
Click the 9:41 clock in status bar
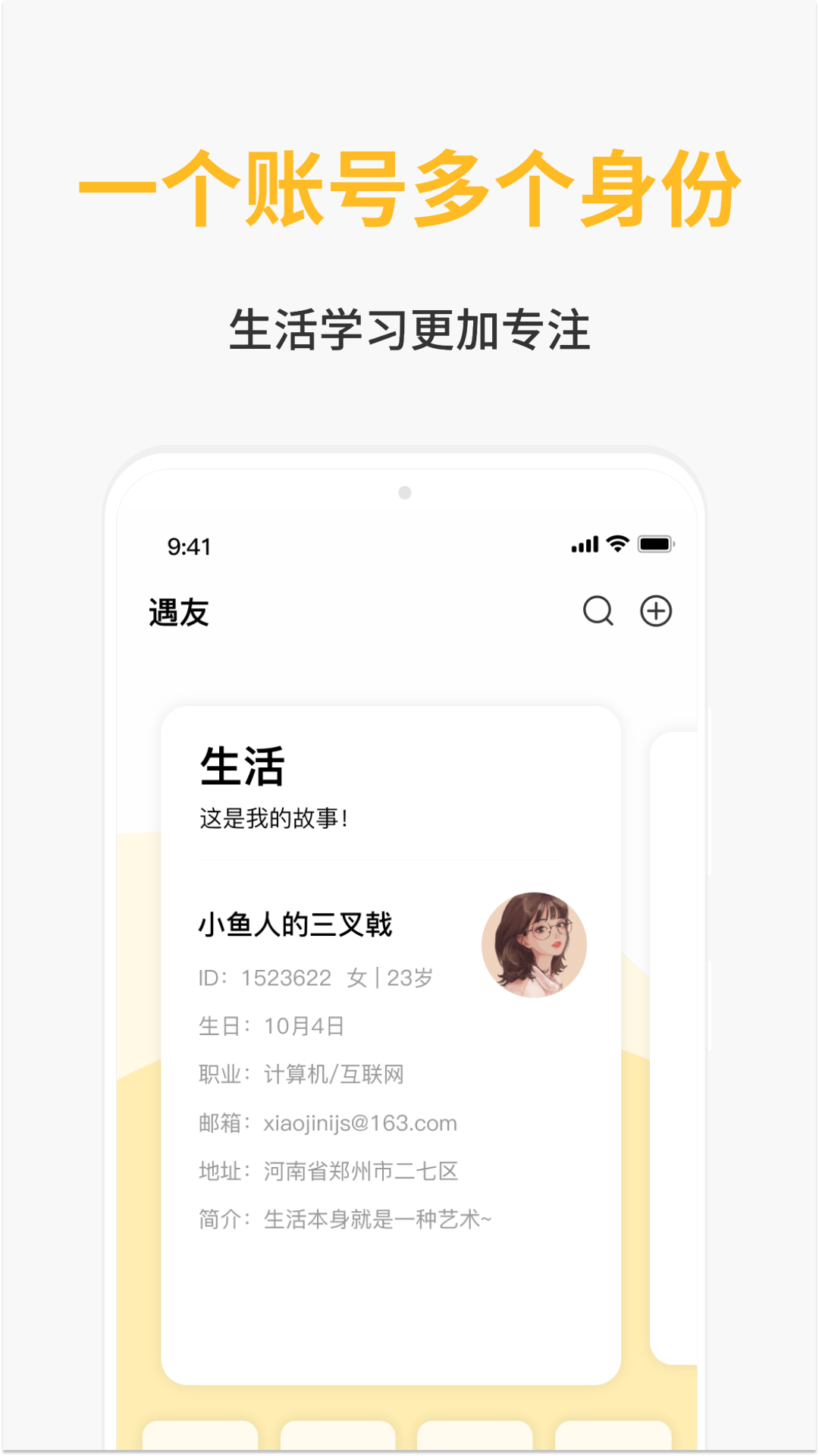tap(187, 544)
